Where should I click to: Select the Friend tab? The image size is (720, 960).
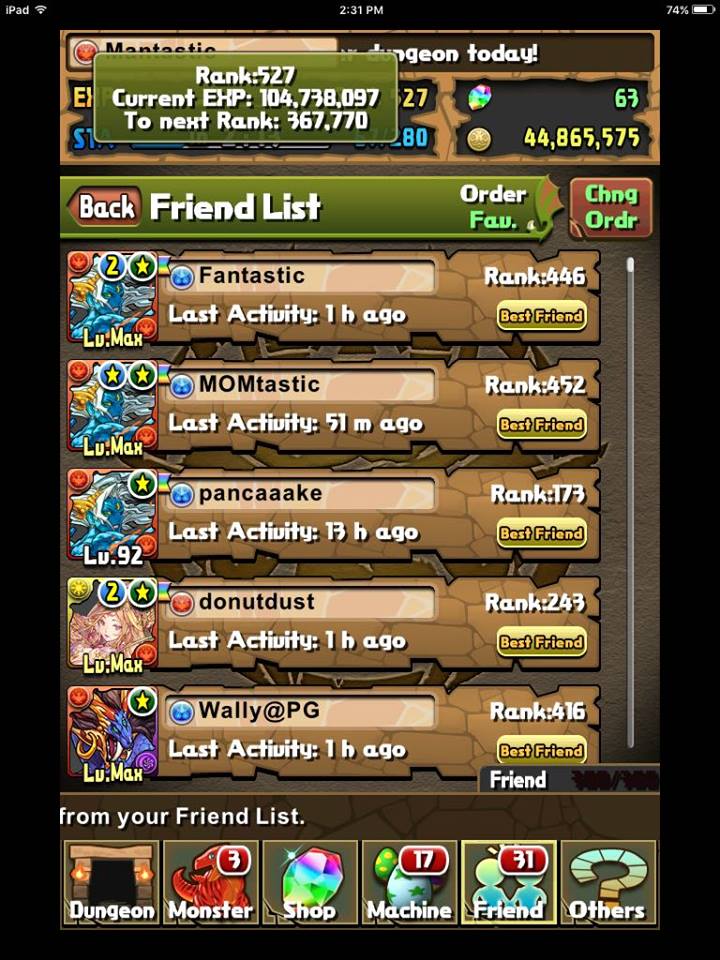tap(508, 883)
